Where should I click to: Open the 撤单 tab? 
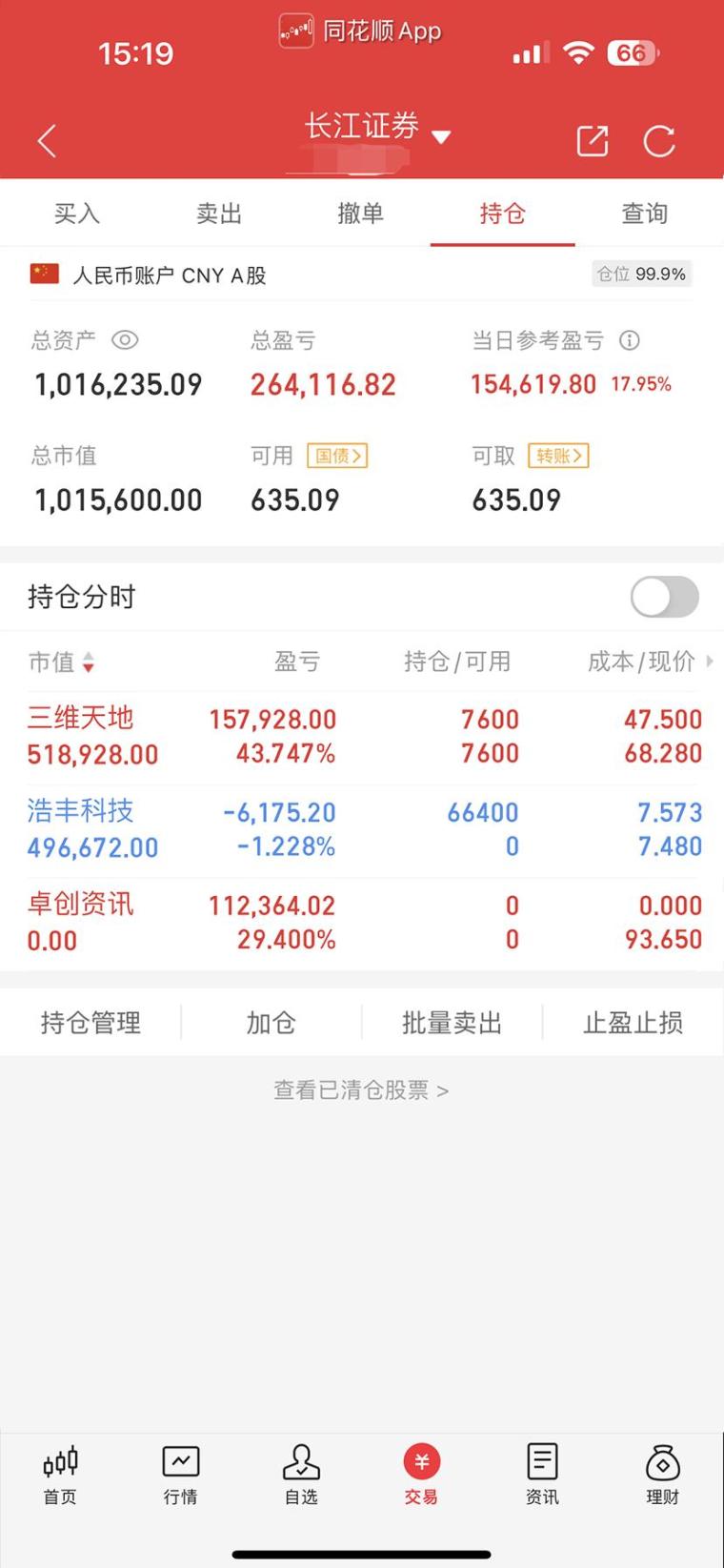[361, 214]
